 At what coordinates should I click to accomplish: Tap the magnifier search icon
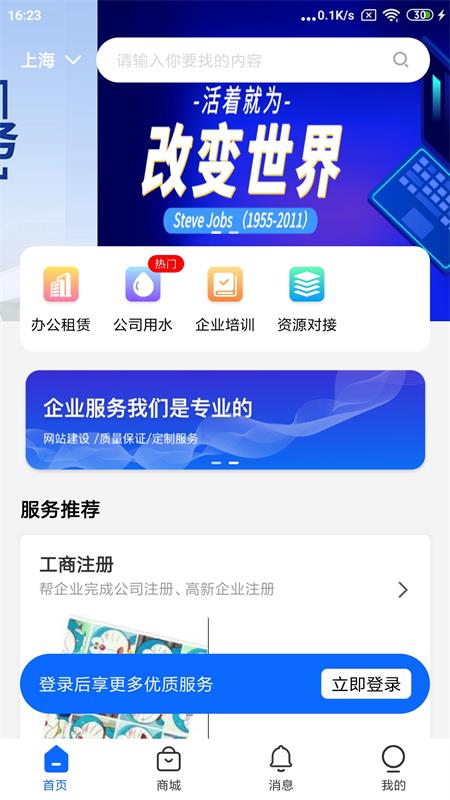(x=401, y=60)
